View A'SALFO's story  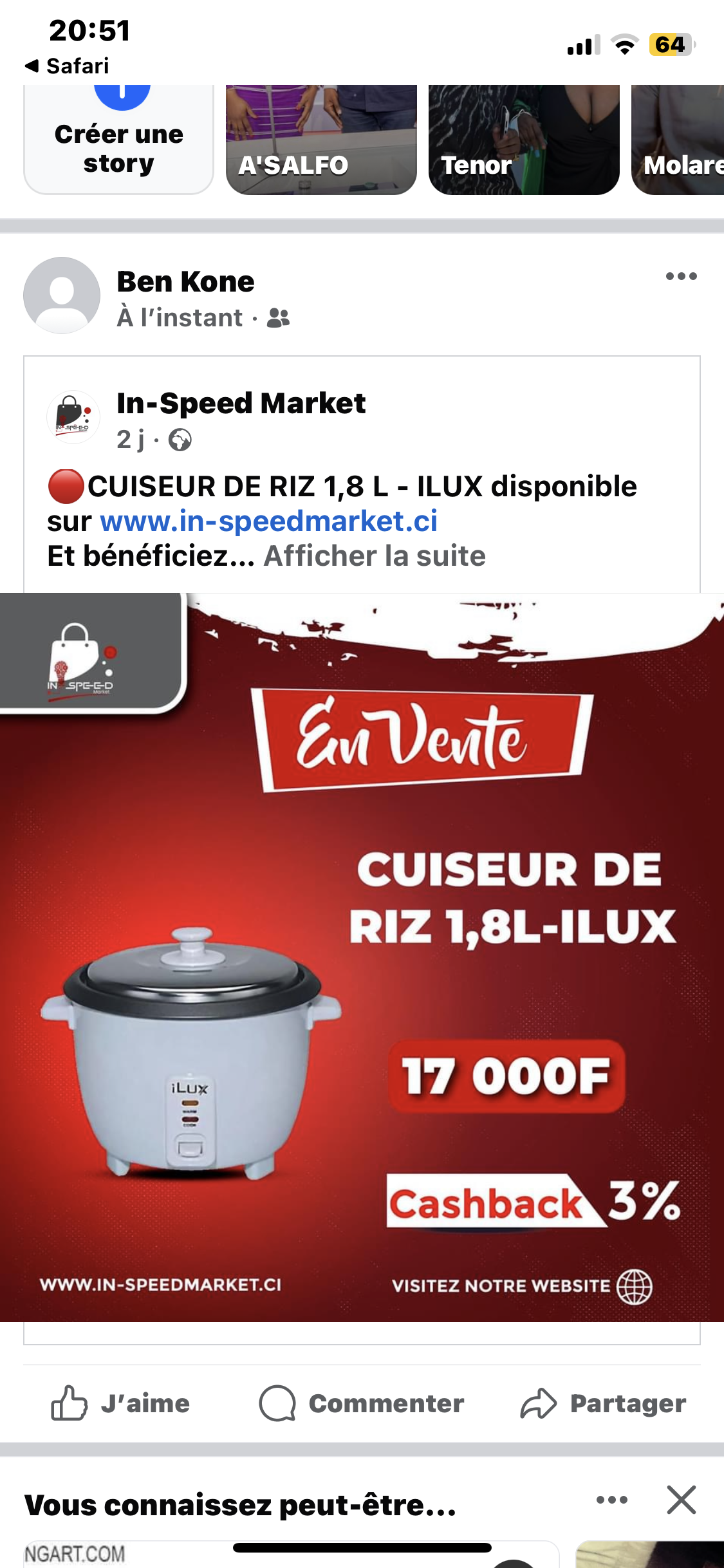point(321,138)
